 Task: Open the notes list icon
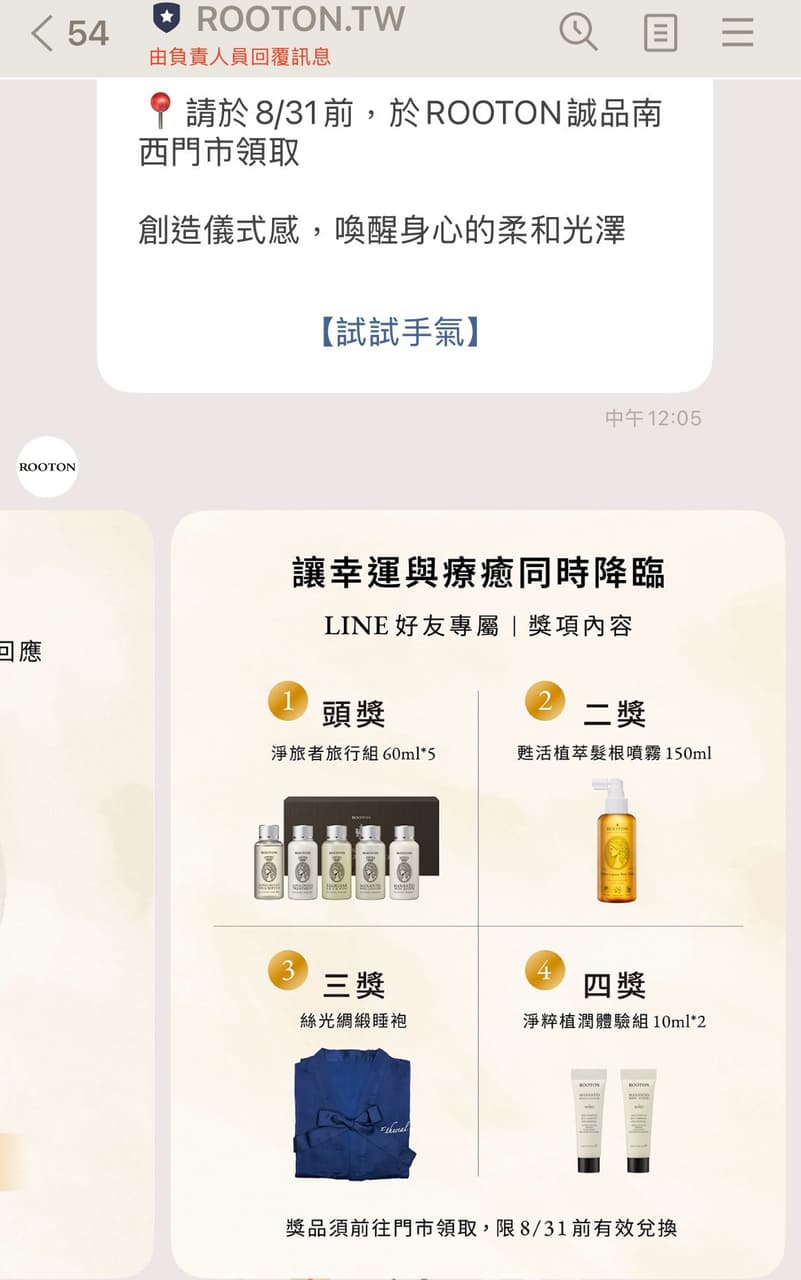[x=660, y=33]
